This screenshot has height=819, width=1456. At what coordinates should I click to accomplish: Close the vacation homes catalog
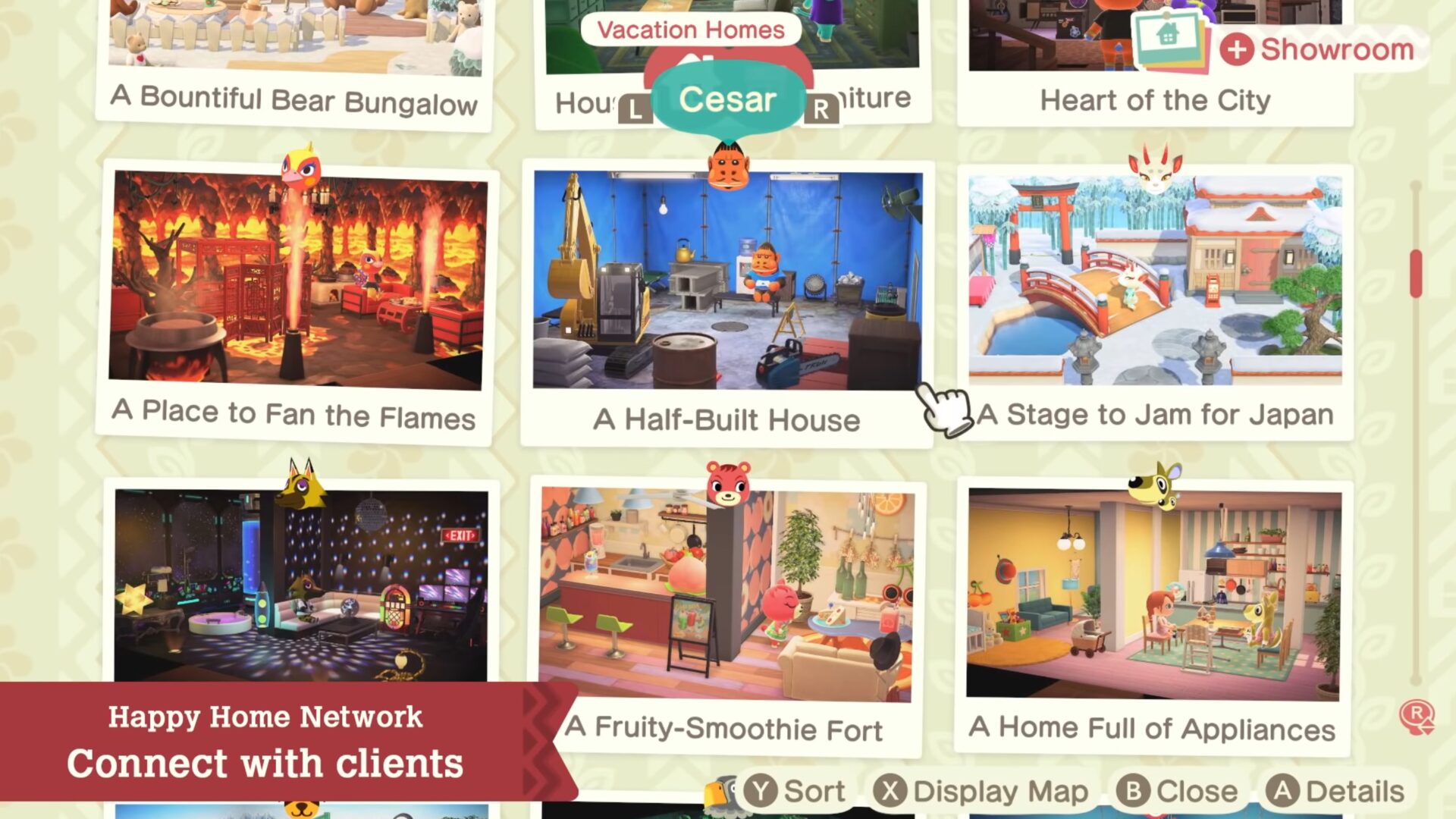point(1176,791)
